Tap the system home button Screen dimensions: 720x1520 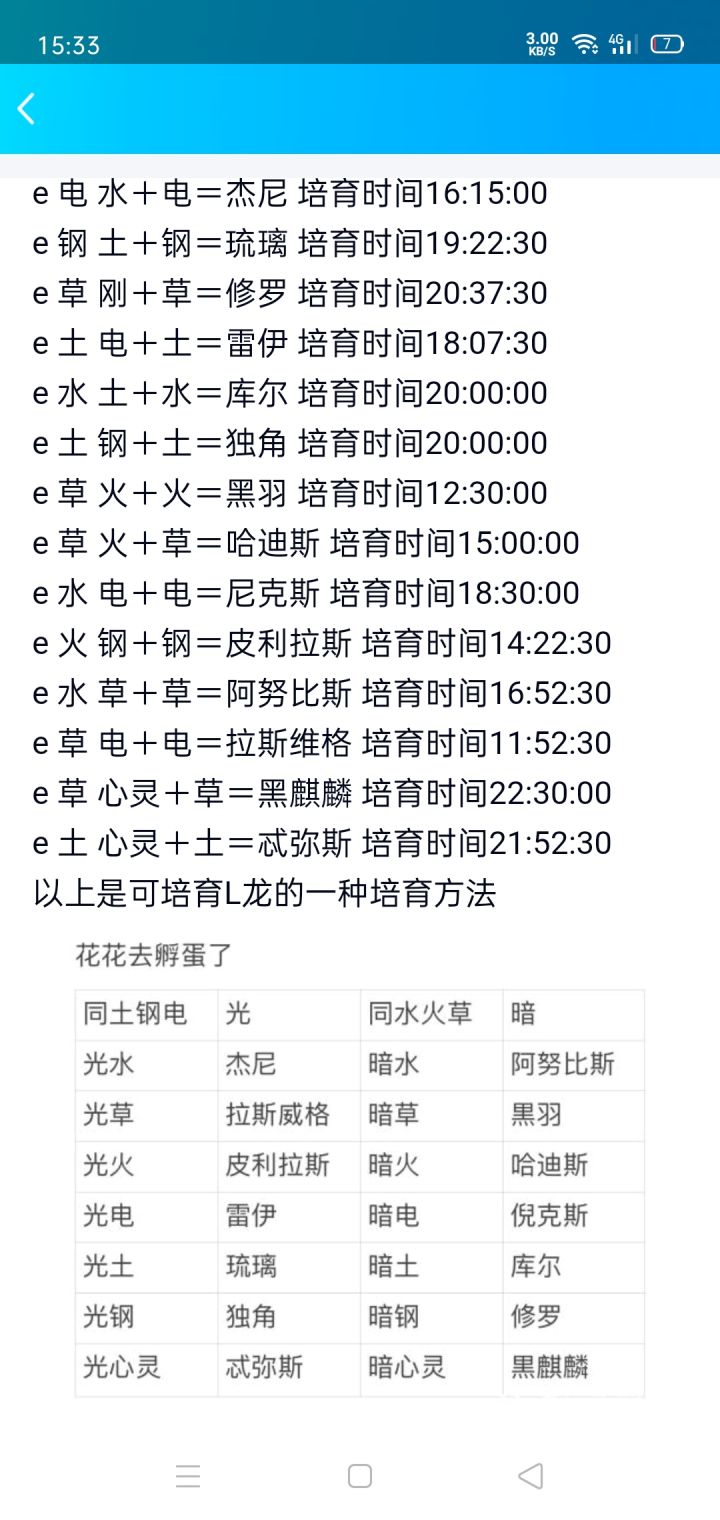(x=360, y=1476)
